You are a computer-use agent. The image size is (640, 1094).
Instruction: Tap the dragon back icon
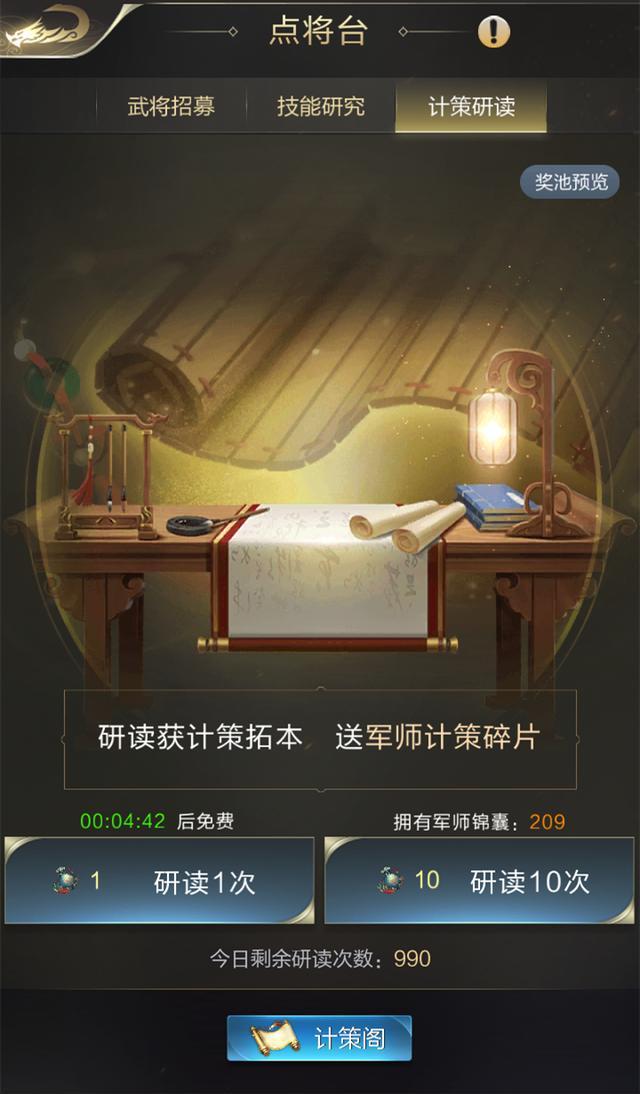pos(45,27)
